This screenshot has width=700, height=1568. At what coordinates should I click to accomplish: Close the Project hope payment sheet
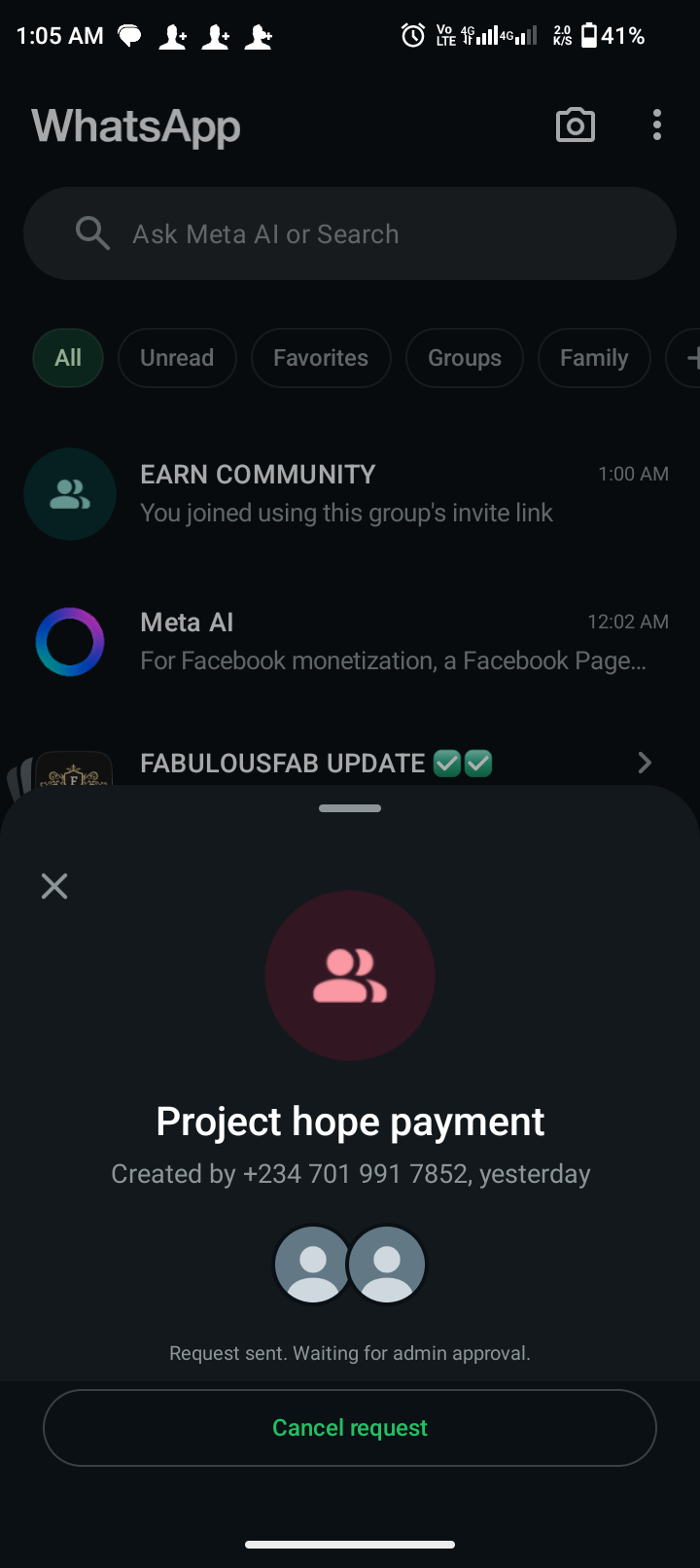point(54,886)
